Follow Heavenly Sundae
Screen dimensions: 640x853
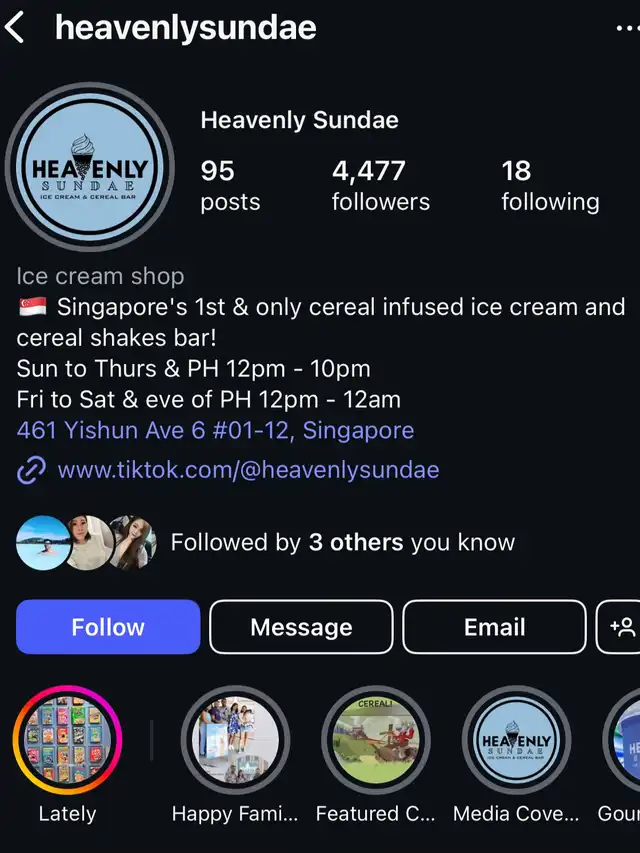(108, 627)
